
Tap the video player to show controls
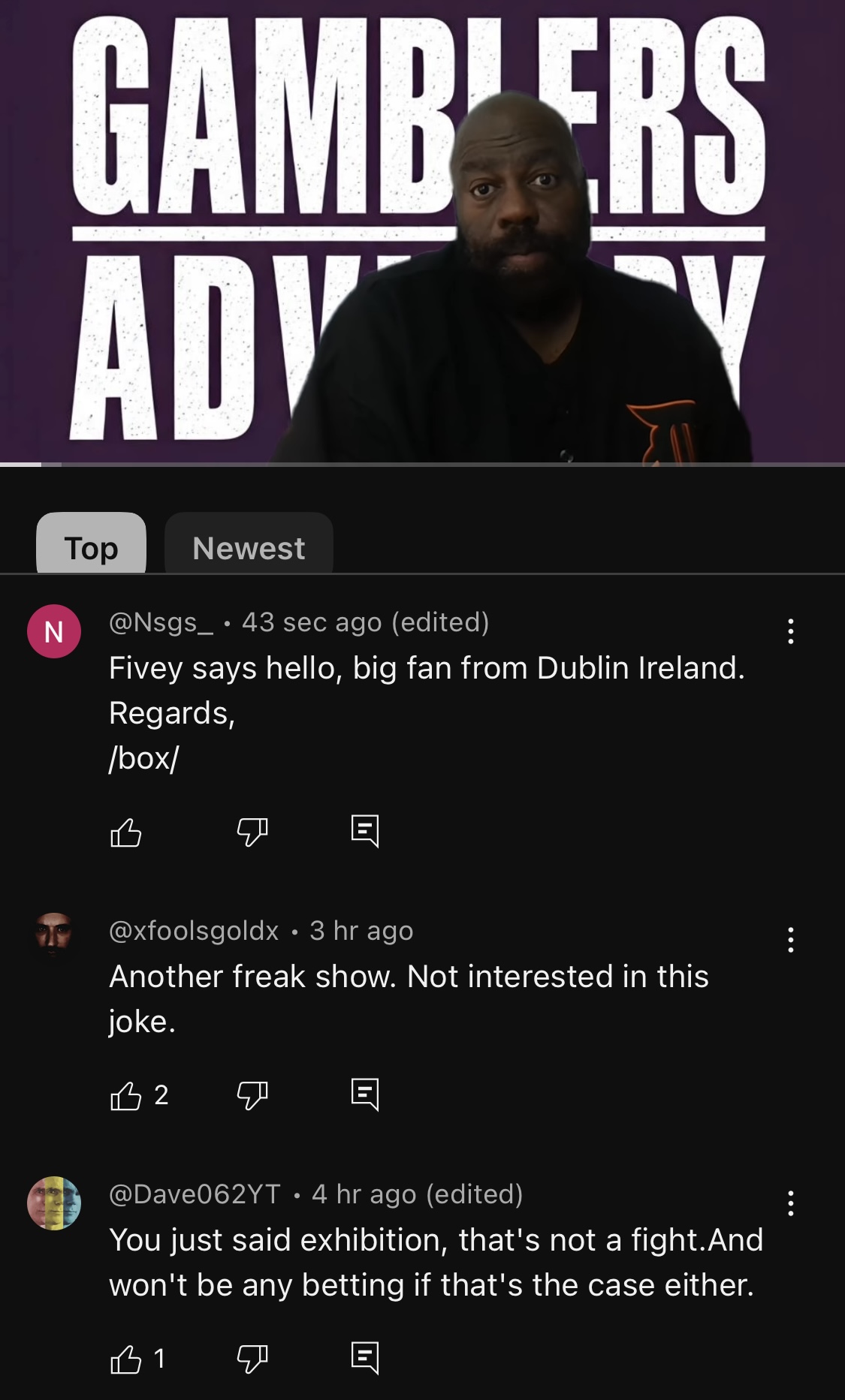click(422, 233)
